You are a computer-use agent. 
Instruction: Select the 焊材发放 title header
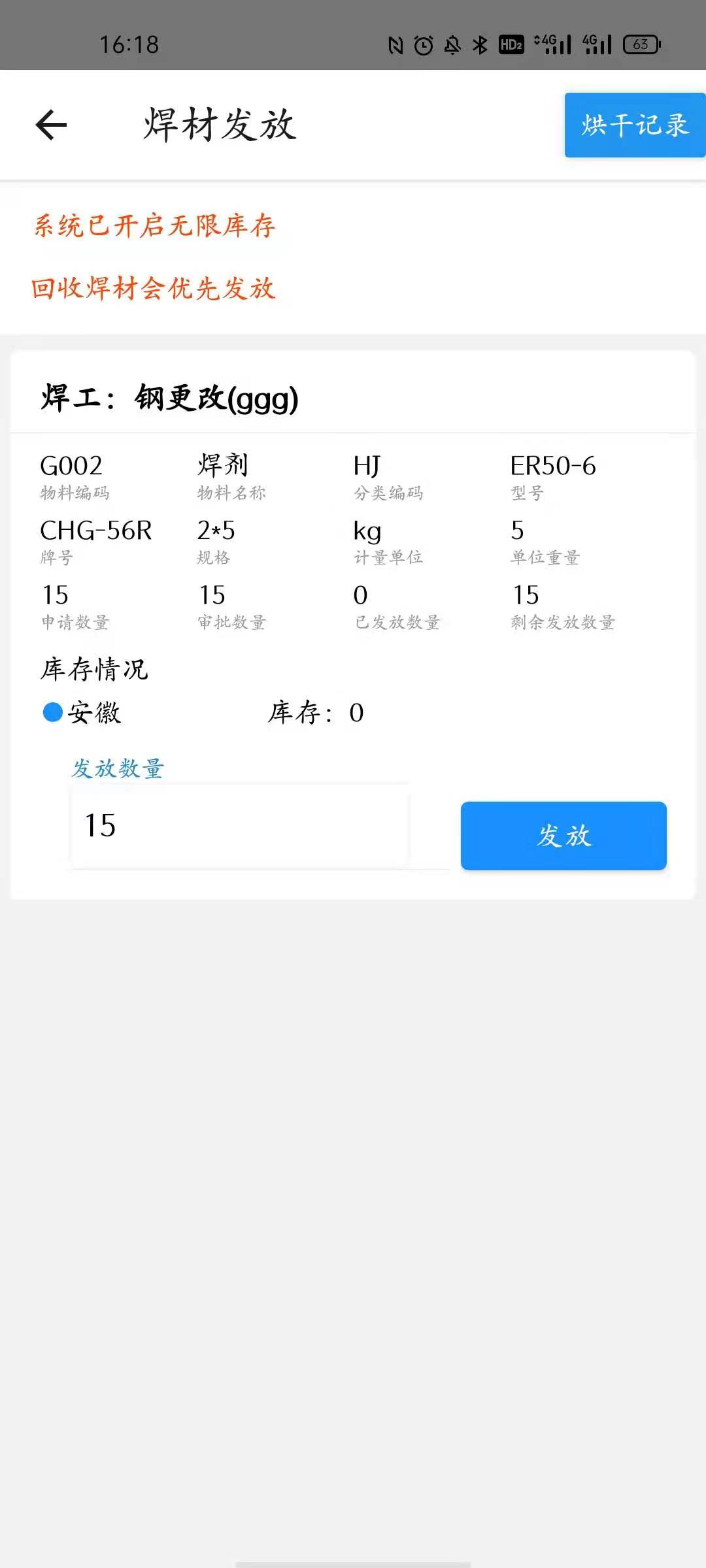point(220,125)
